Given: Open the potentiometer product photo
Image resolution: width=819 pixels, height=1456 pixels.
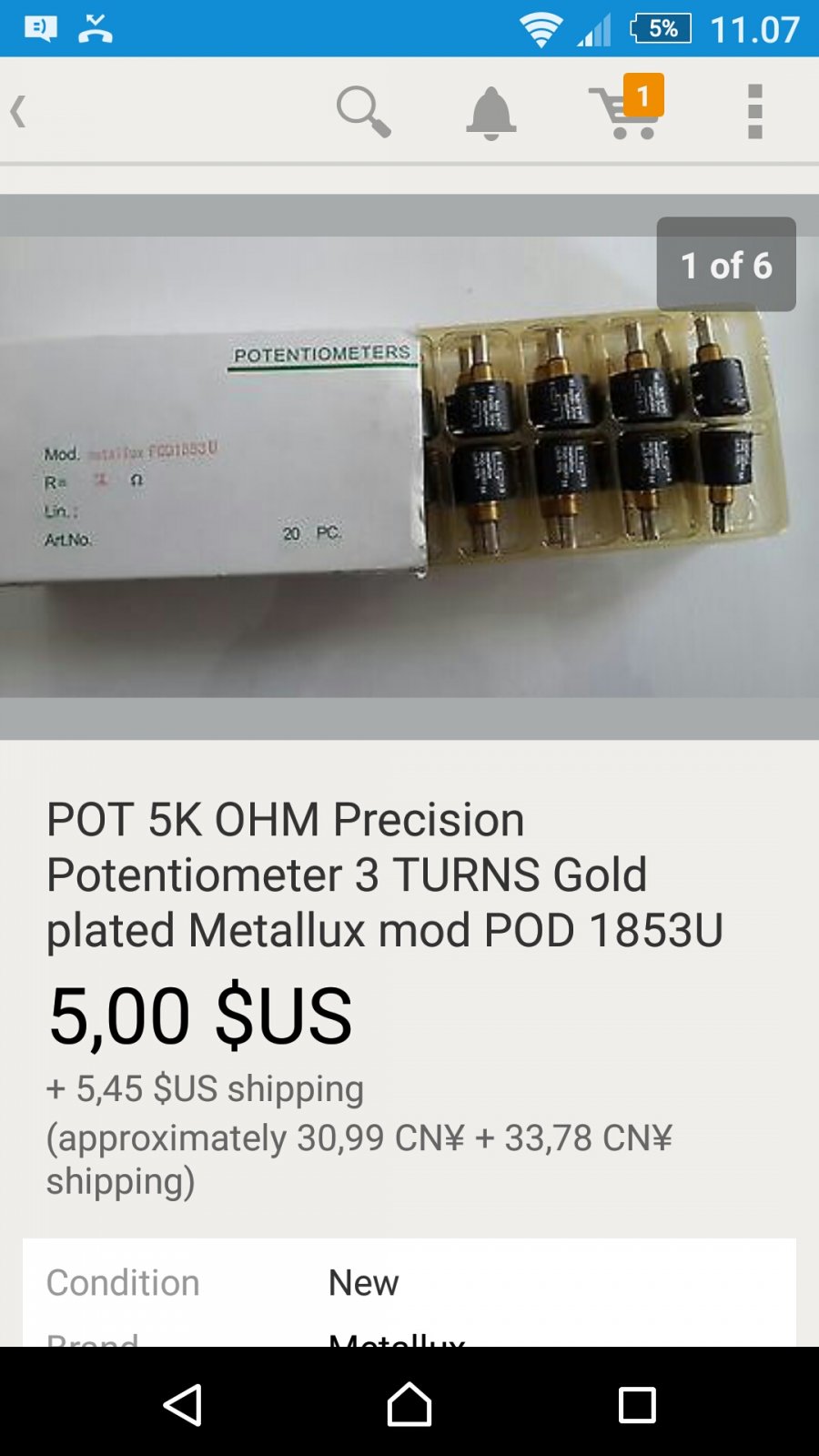Looking at the screenshot, I should click(409, 467).
